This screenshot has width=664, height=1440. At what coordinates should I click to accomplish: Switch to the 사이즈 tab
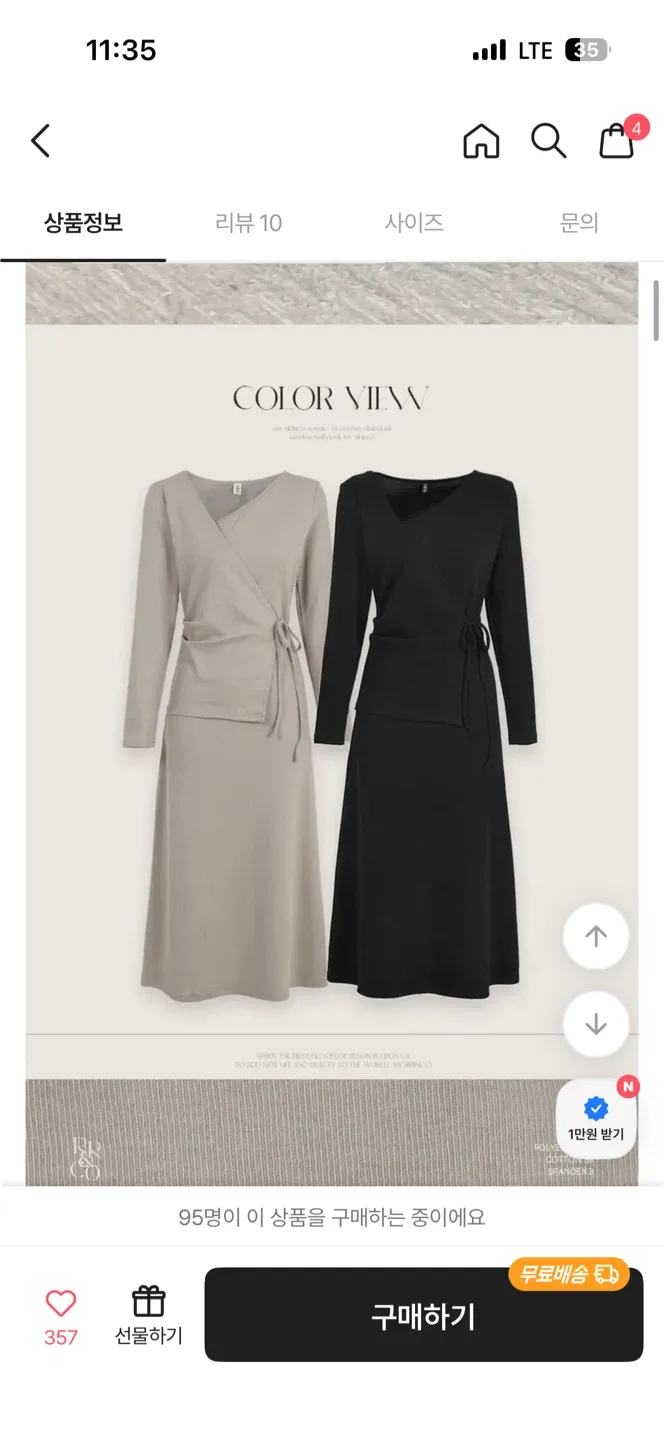point(414,223)
